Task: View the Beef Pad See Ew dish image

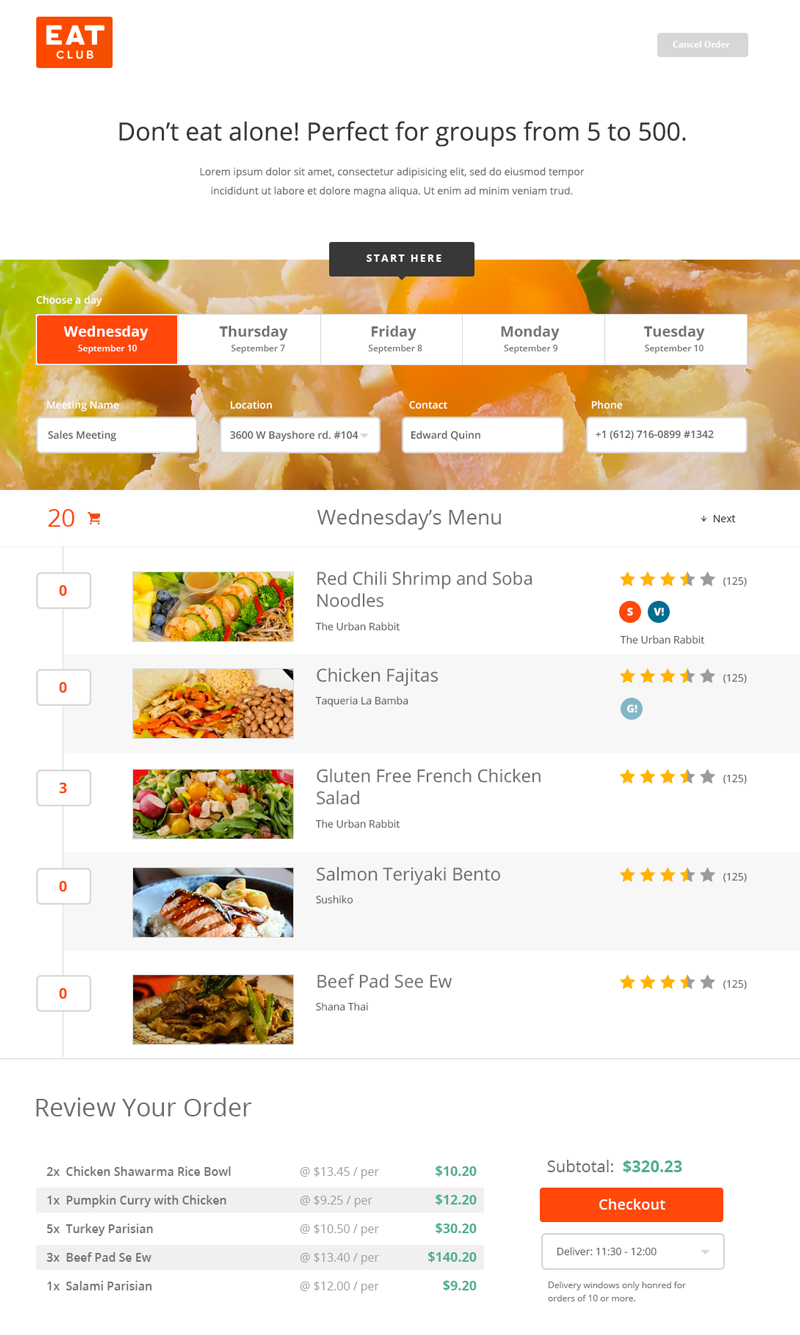Action: [x=213, y=1009]
